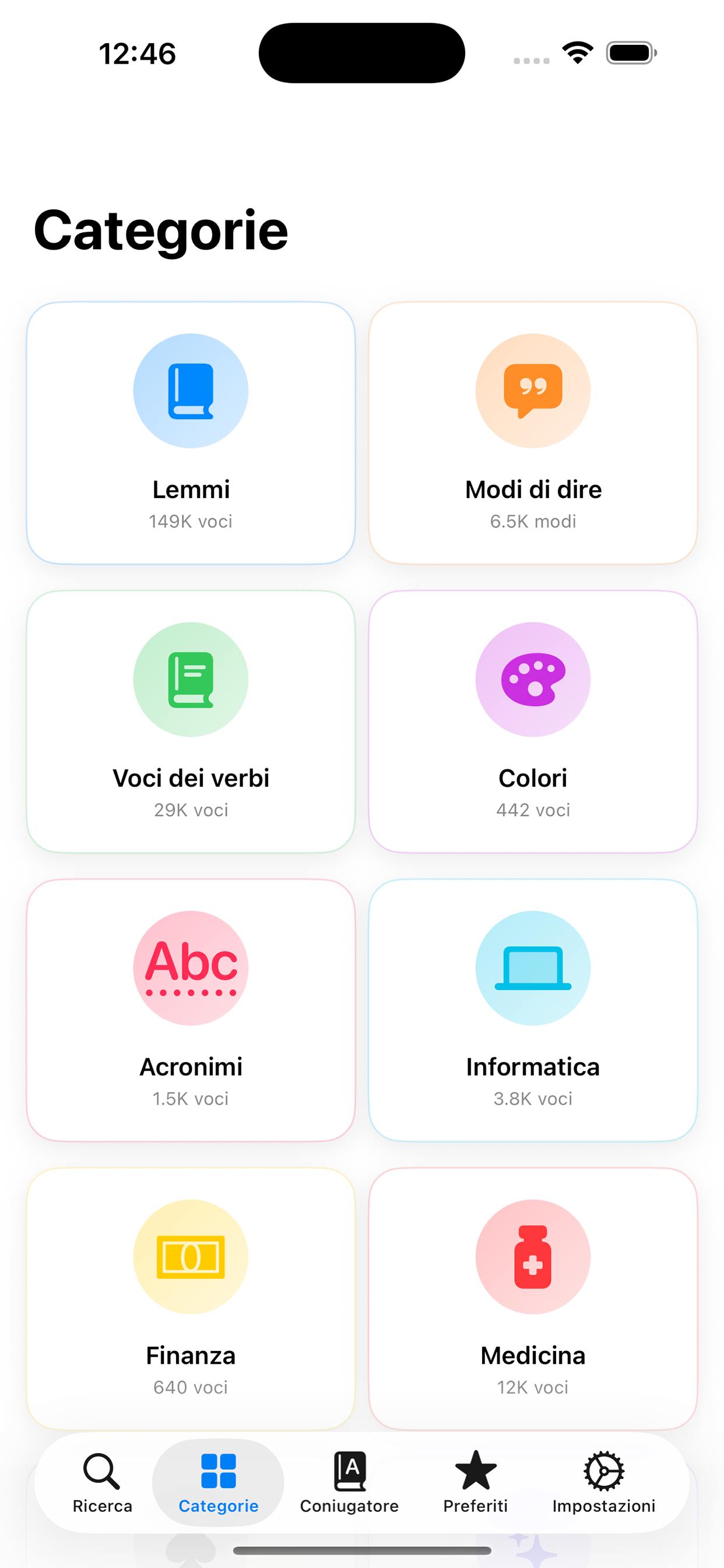Select the banknote icon on Finanza
The image size is (724, 1568).
191,1258
